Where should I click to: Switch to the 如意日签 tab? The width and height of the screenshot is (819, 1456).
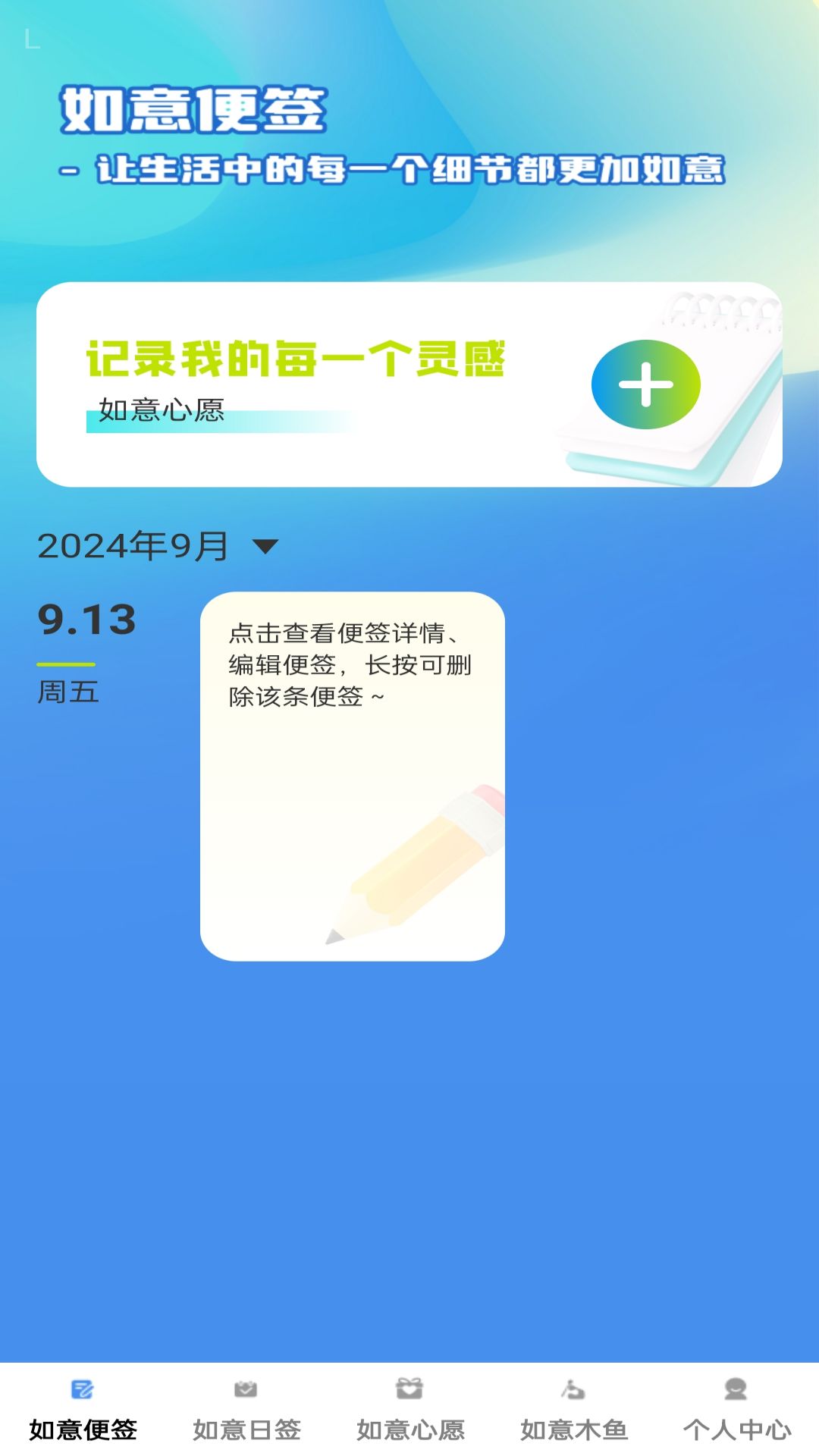click(246, 1410)
